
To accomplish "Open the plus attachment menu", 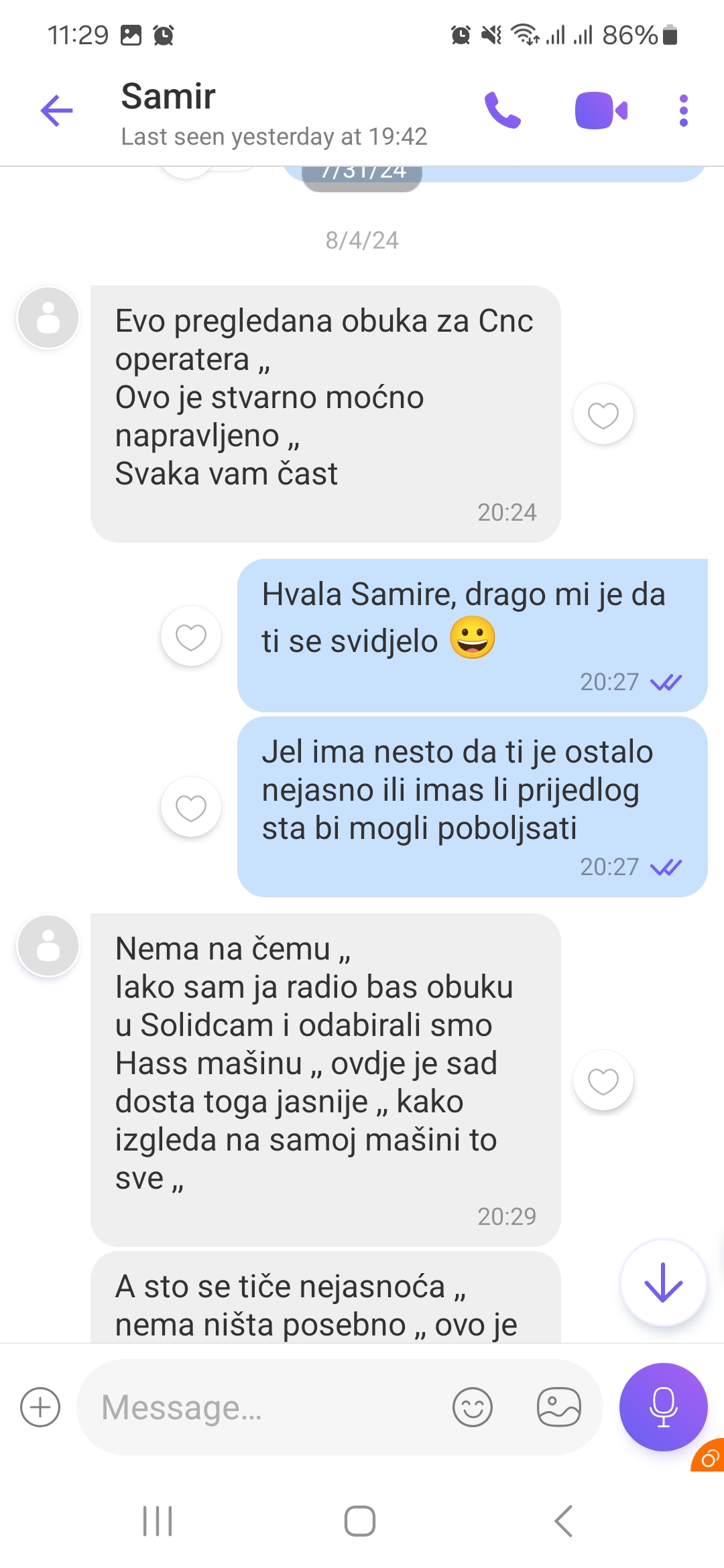I will click(x=40, y=1407).
